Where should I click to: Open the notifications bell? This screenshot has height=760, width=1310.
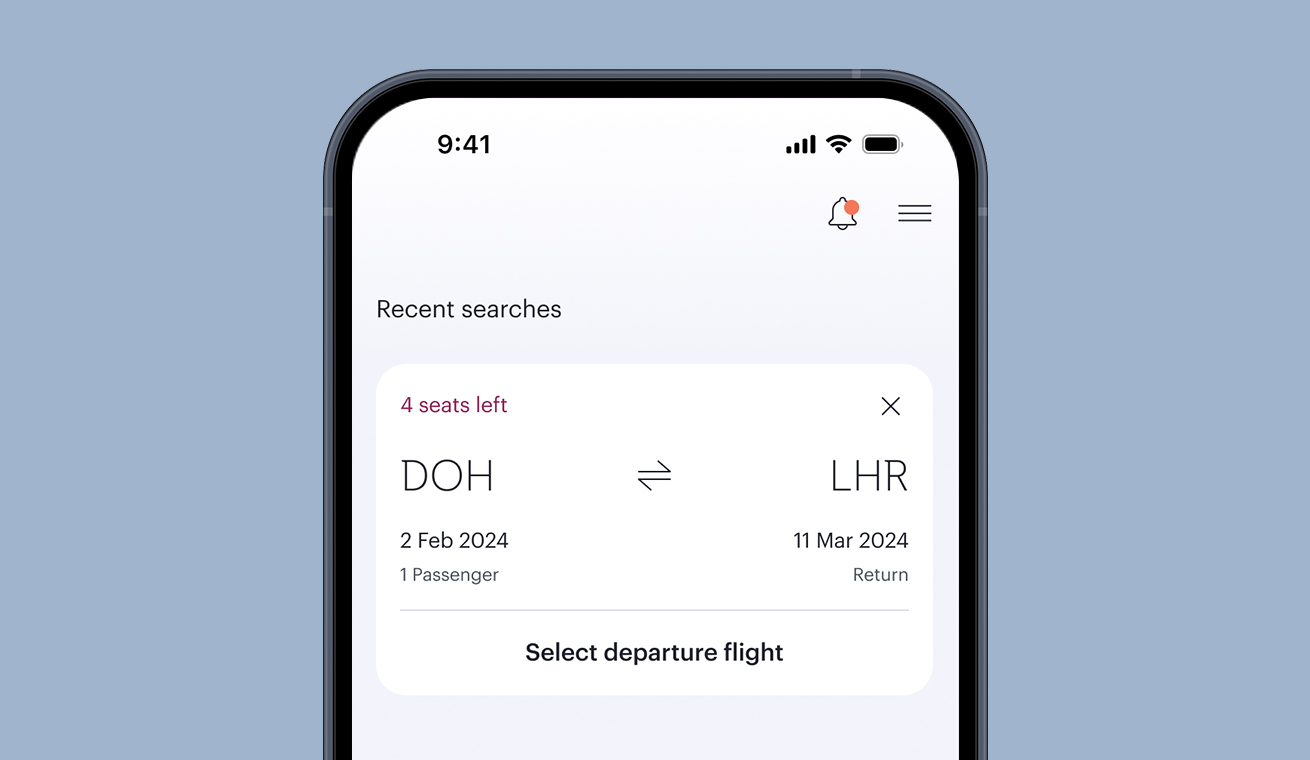843,214
